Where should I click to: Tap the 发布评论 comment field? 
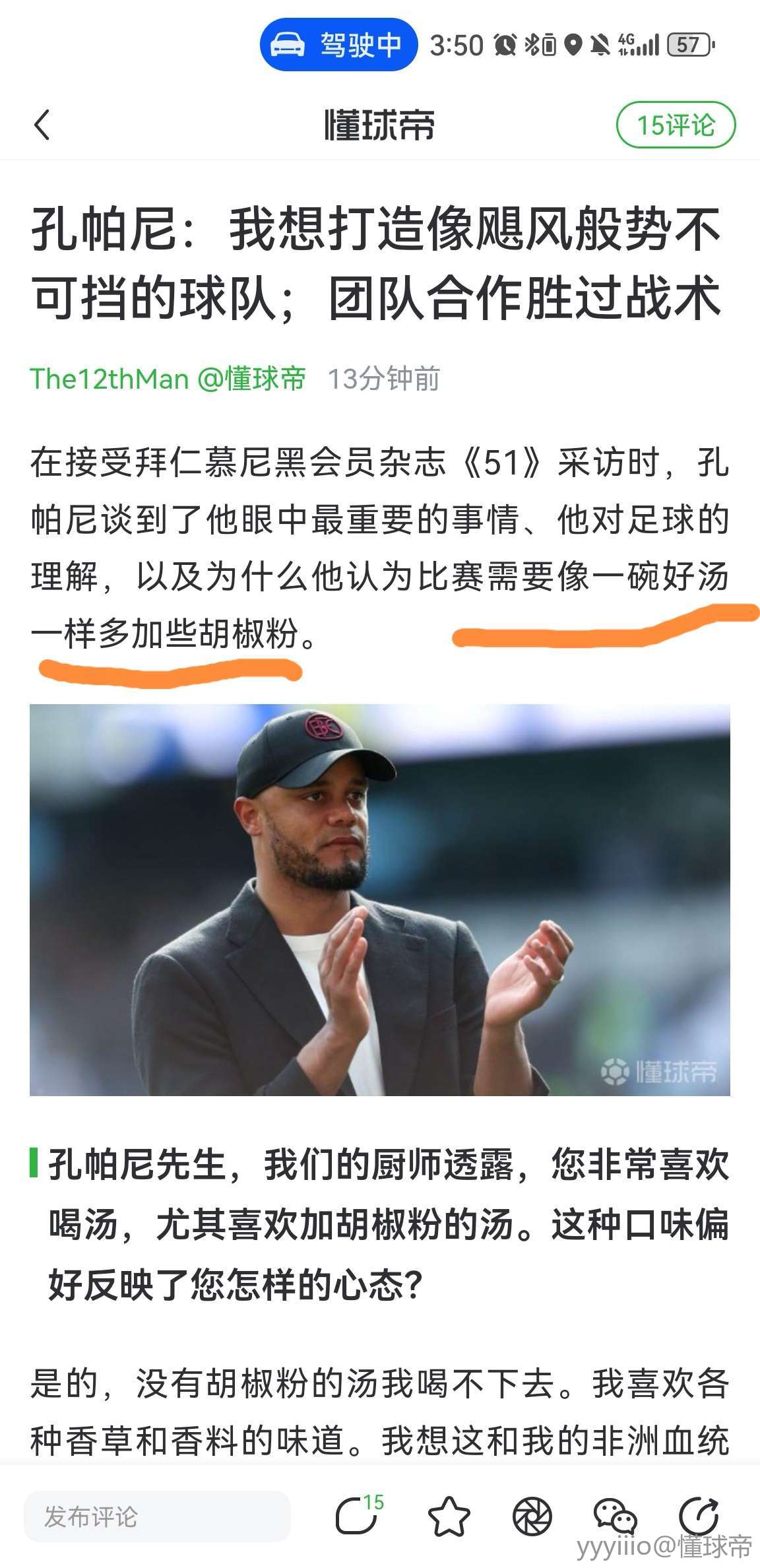pyautogui.click(x=157, y=1517)
